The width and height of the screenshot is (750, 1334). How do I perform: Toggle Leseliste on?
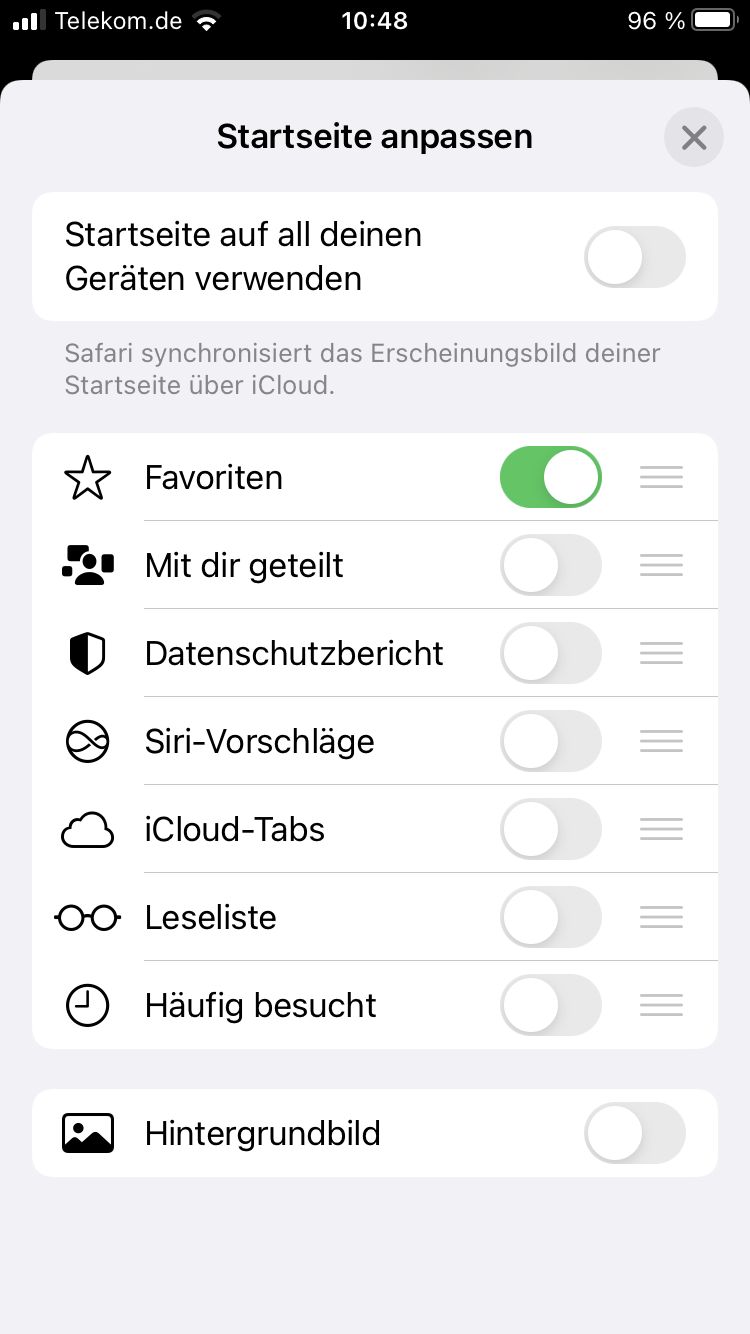(551, 917)
